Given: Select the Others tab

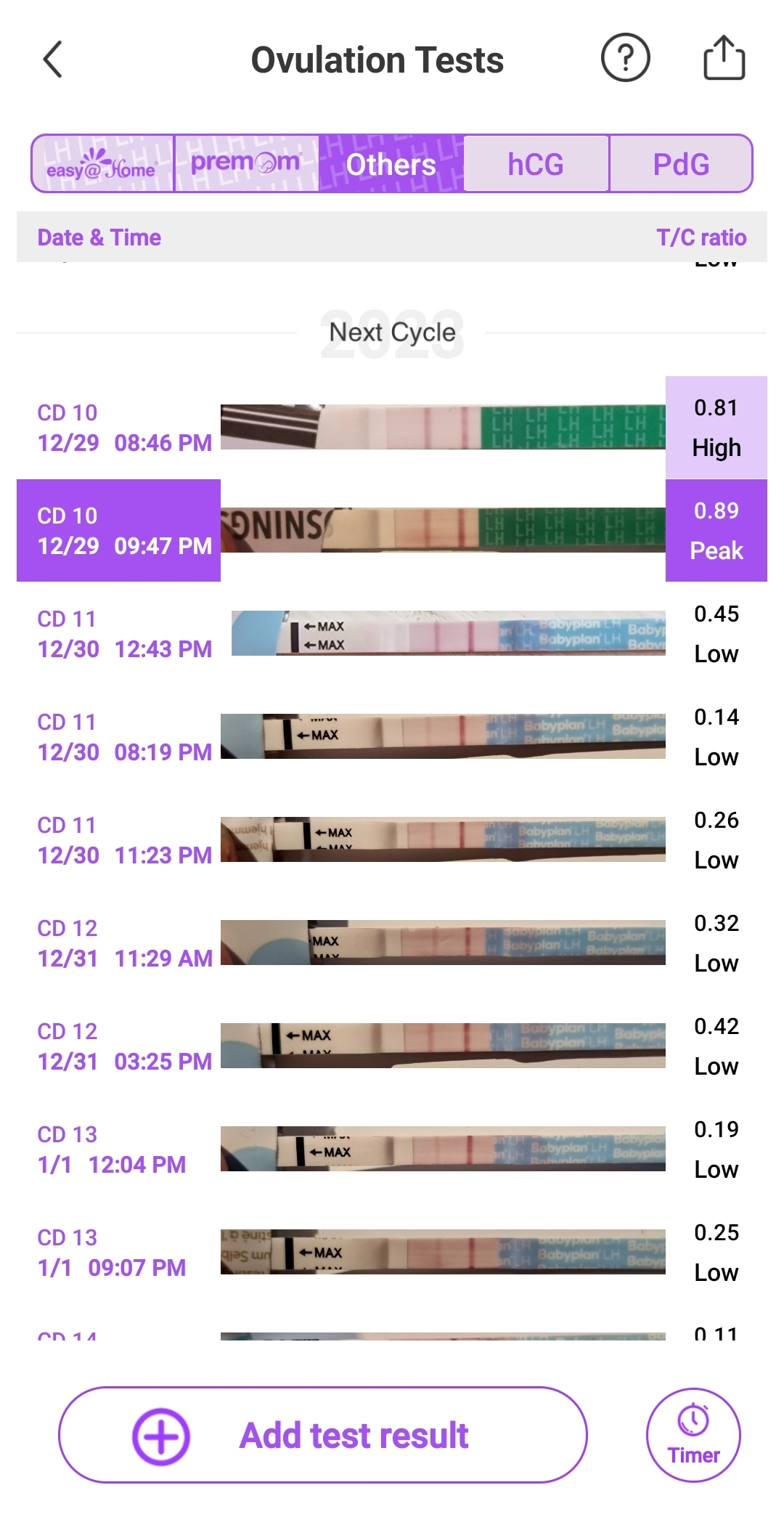Looking at the screenshot, I should pos(391,164).
